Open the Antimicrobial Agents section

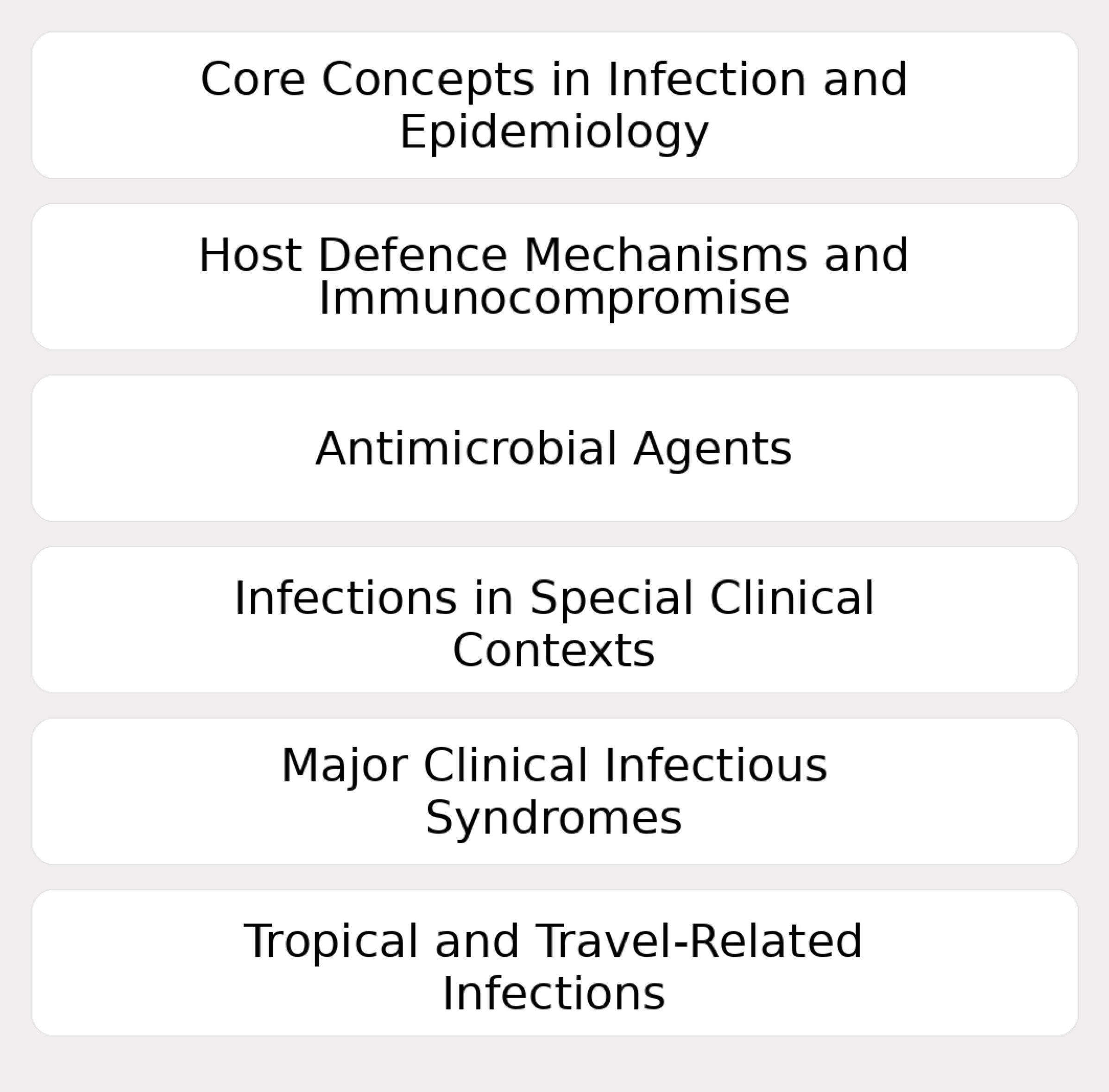(554, 448)
